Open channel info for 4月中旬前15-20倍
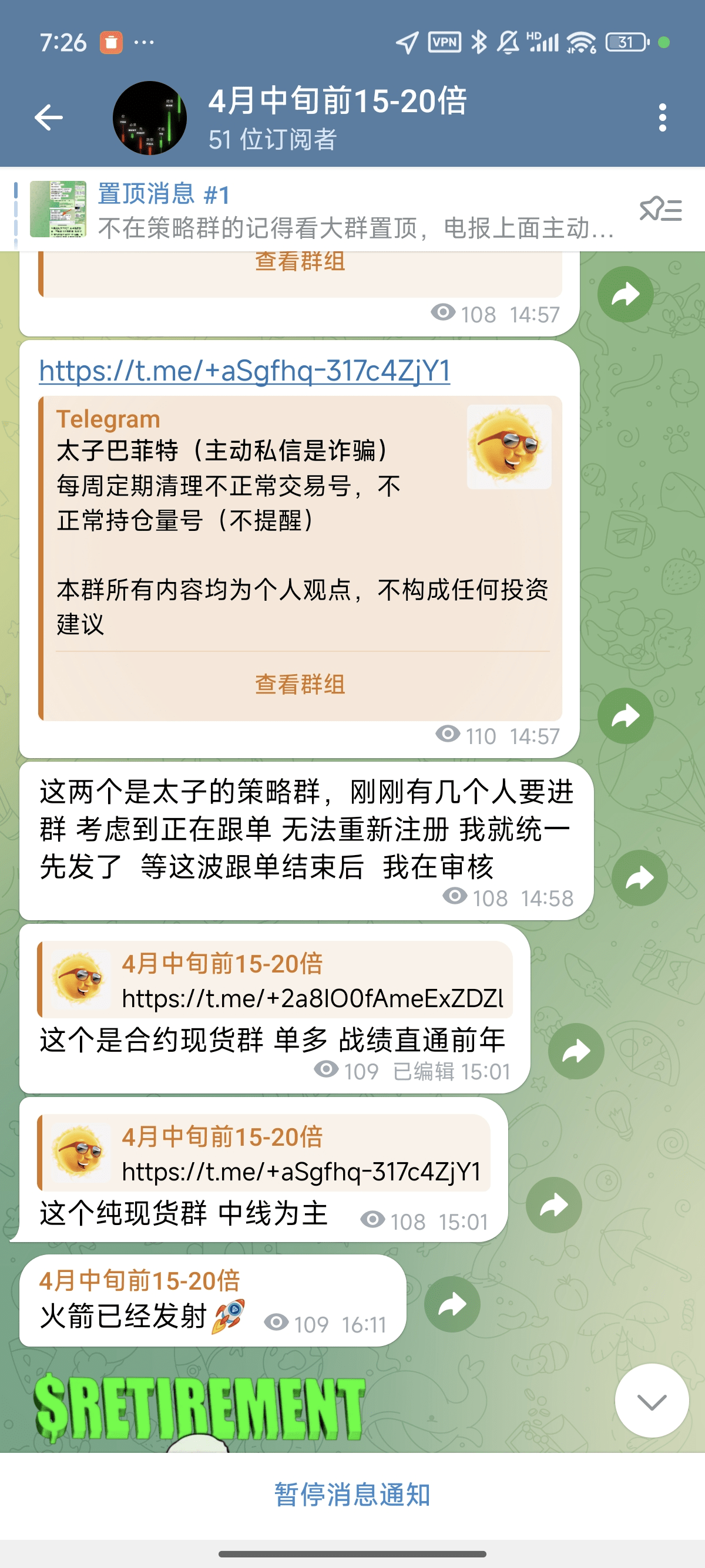This screenshot has height=1568, width=705. [337, 117]
